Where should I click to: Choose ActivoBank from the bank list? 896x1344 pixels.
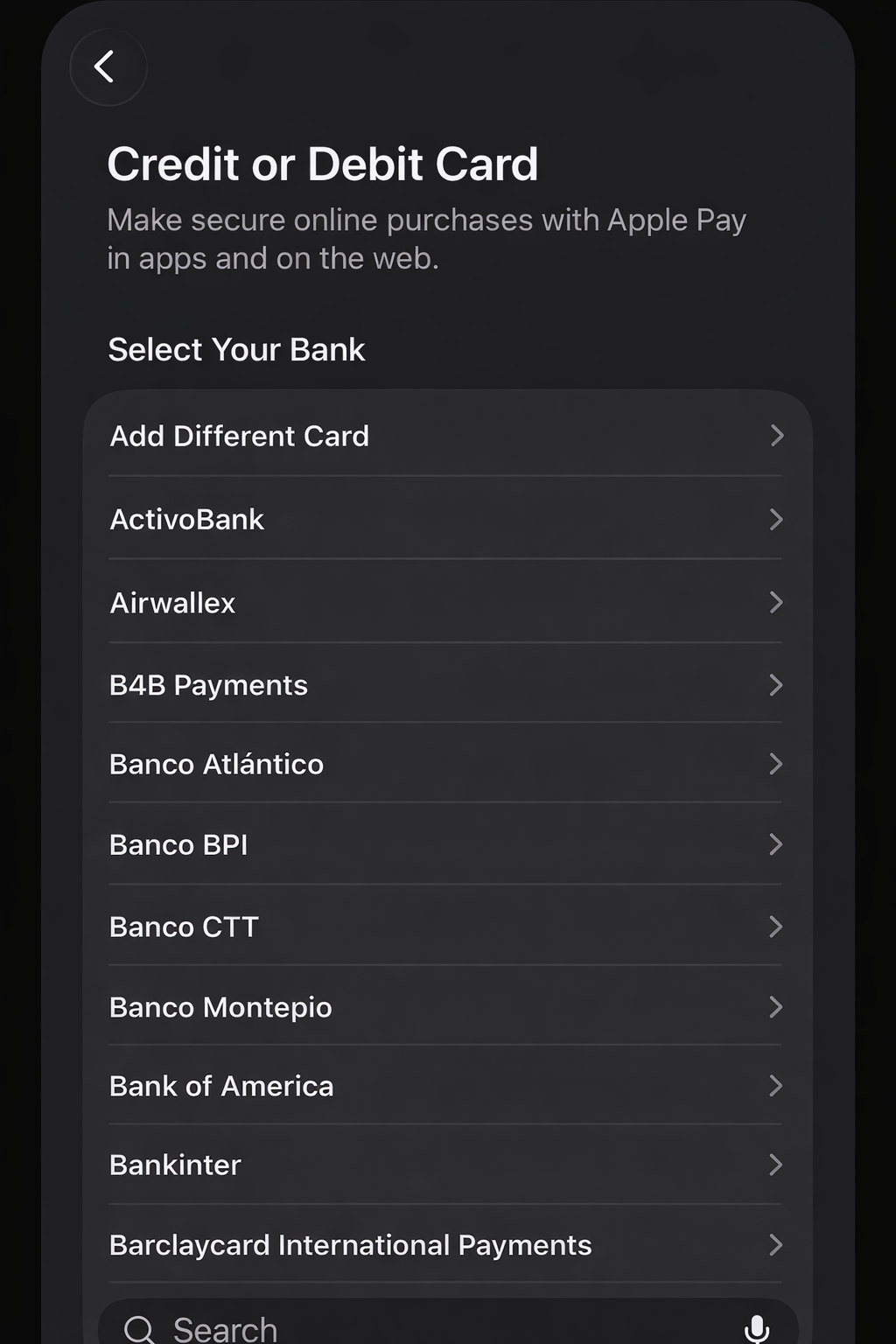(446, 519)
